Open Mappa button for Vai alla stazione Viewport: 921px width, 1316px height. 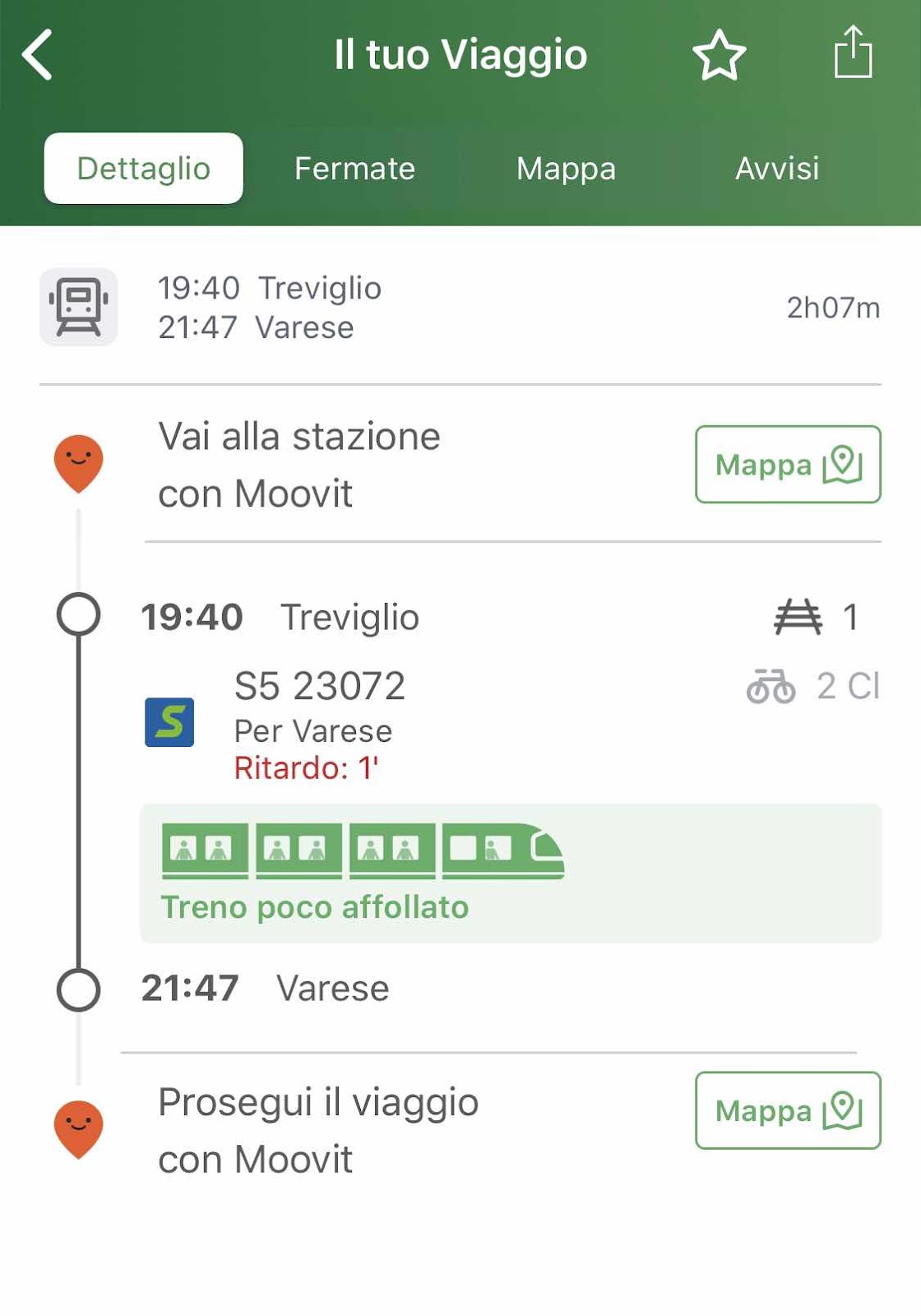pos(787,465)
